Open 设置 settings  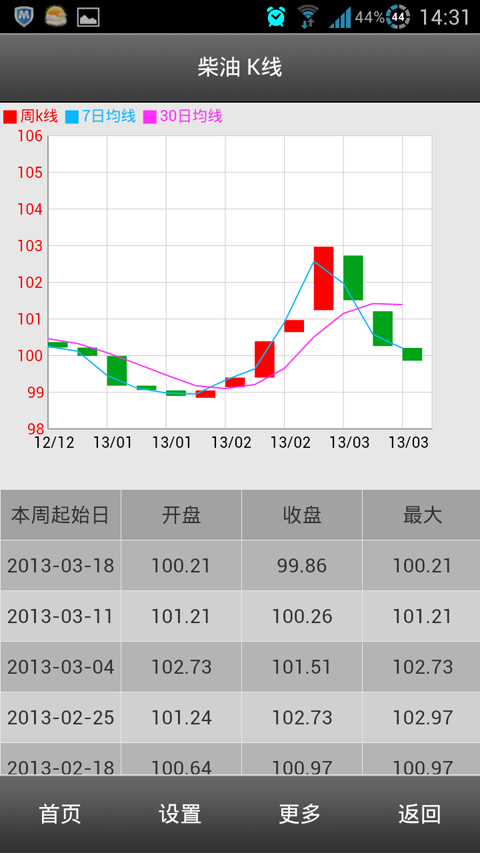(x=180, y=814)
